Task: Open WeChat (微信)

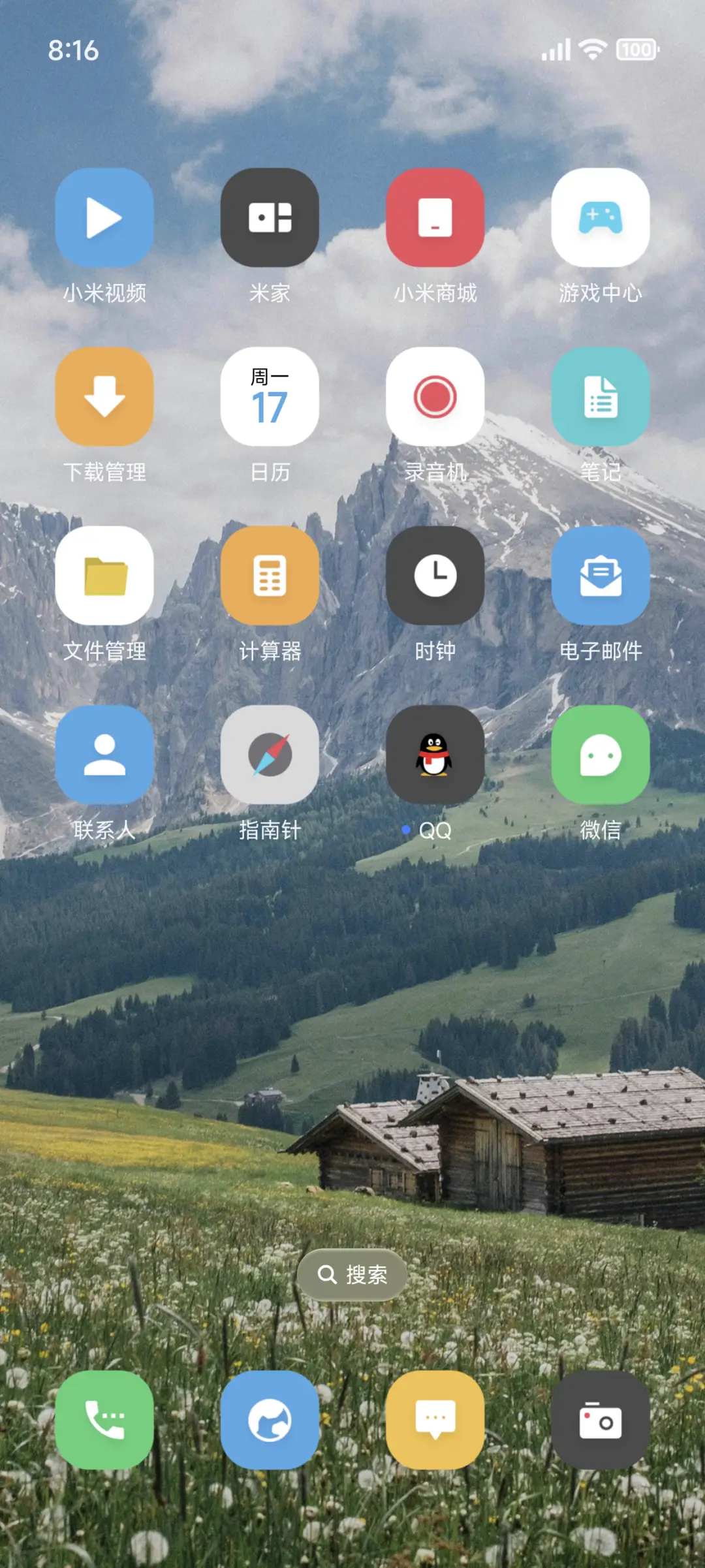Action: pyautogui.click(x=601, y=754)
